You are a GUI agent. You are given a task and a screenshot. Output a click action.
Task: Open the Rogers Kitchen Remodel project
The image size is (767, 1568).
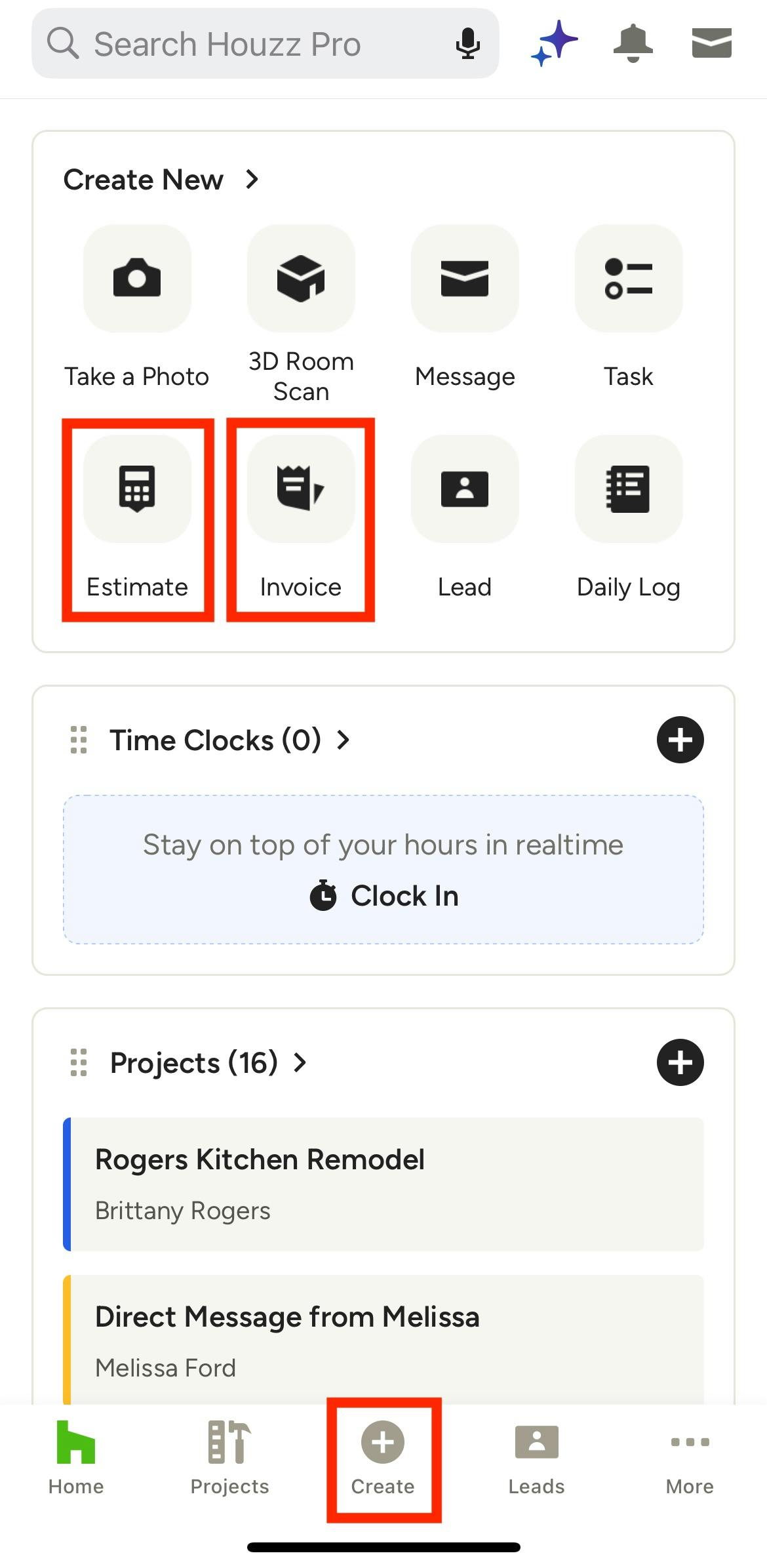(x=383, y=1184)
